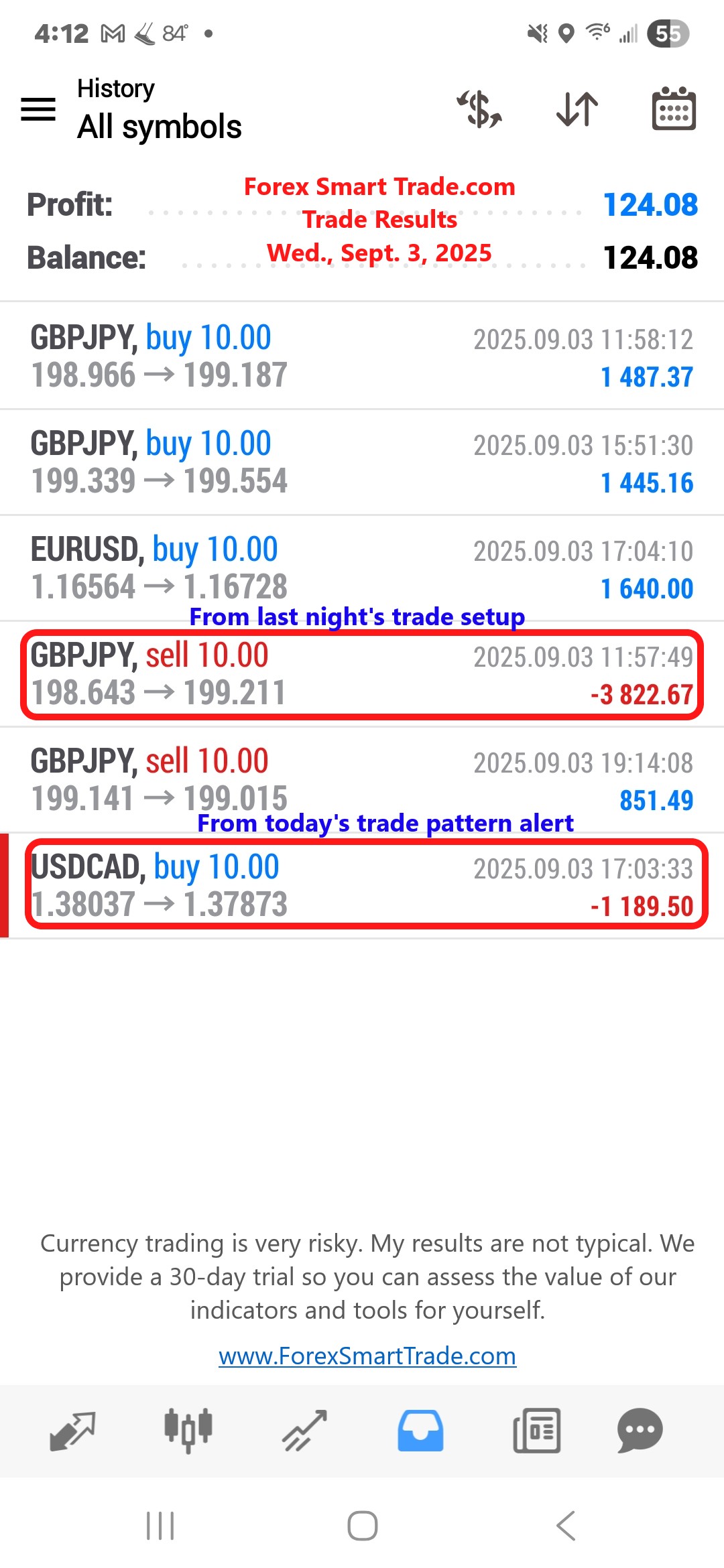Go back using the system back button
Image resolution: width=724 pixels, height=1568 pixels.
[x=565, y=1526]
